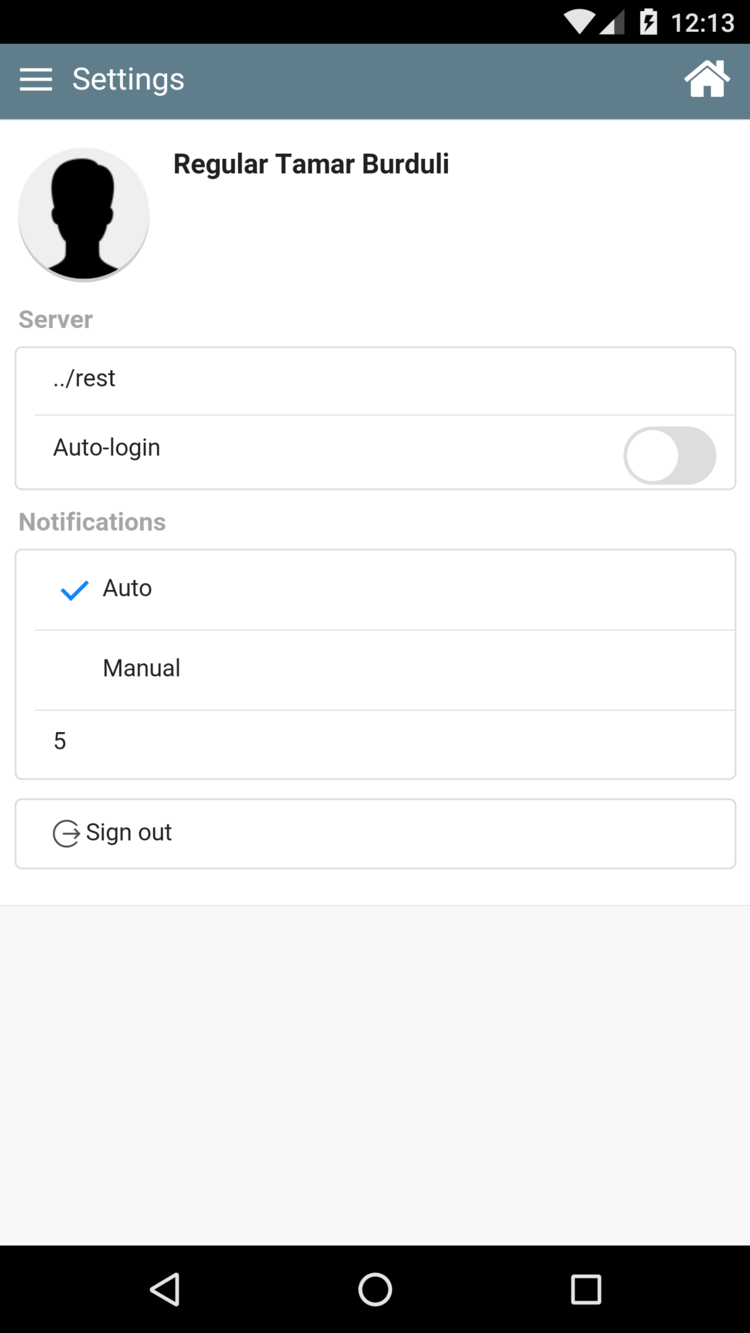Go to the home screen icon
The width and height of the screenshot is (750, 1333).
[707, 79]
